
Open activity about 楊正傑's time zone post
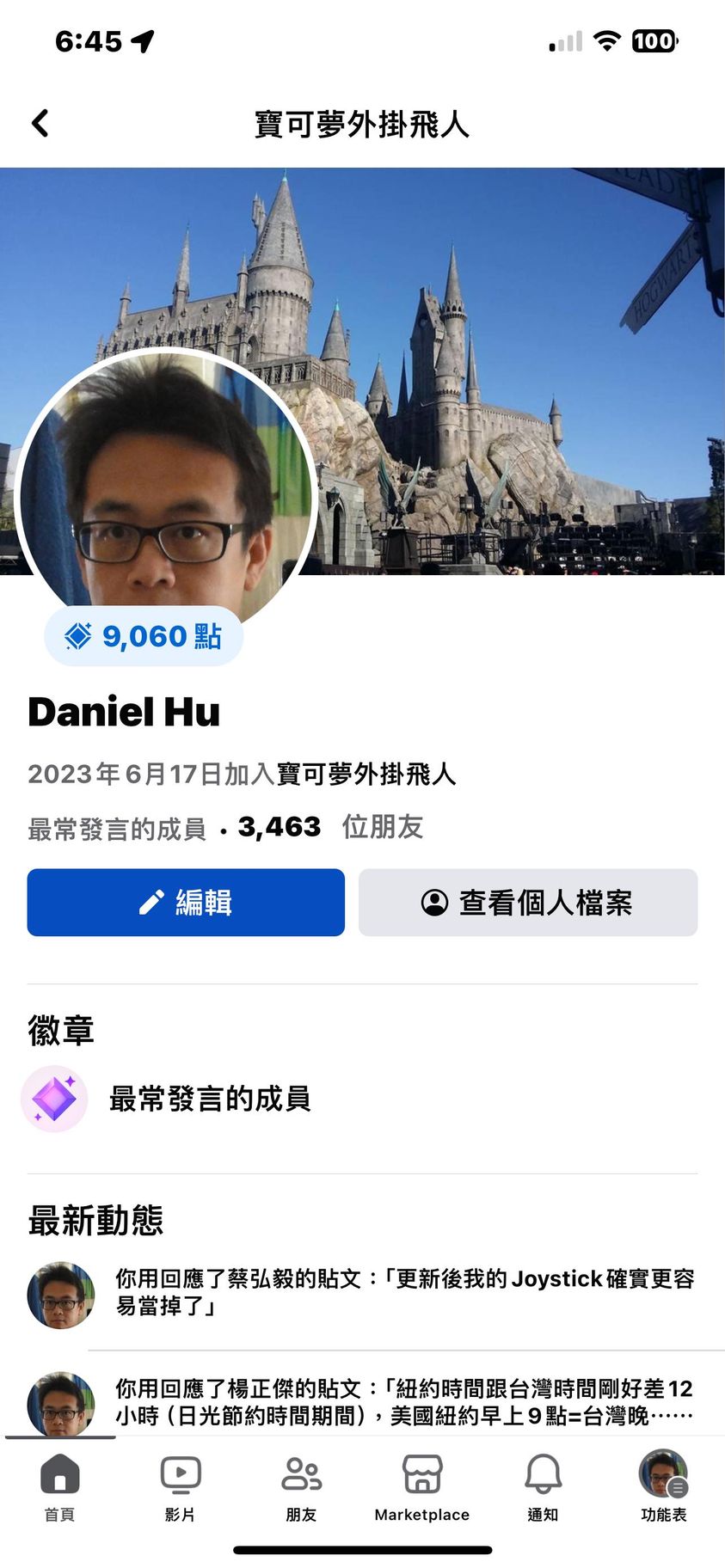tap(404, 1401)
